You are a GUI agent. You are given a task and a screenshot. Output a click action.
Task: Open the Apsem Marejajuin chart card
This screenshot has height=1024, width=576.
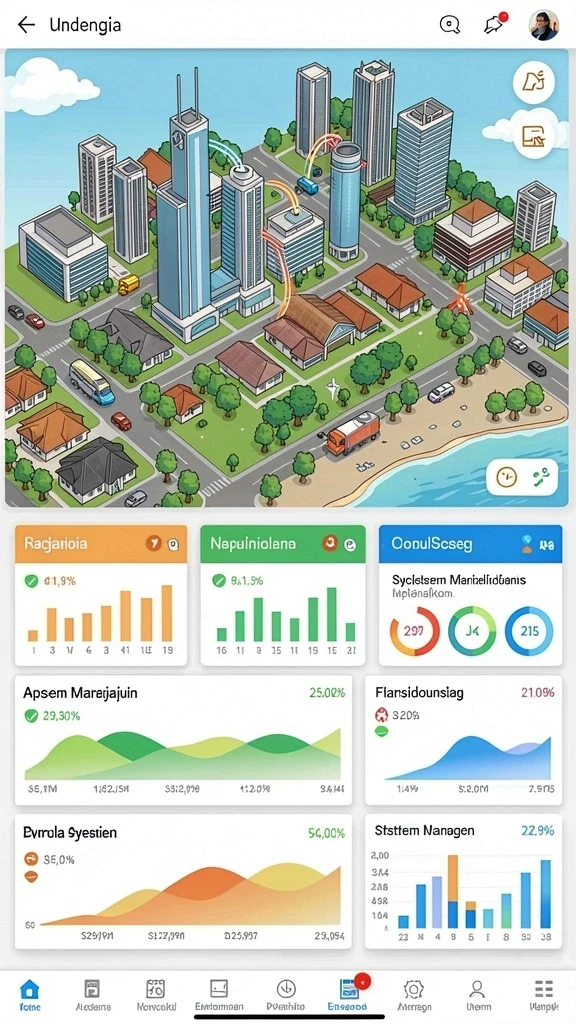(184, 739)
